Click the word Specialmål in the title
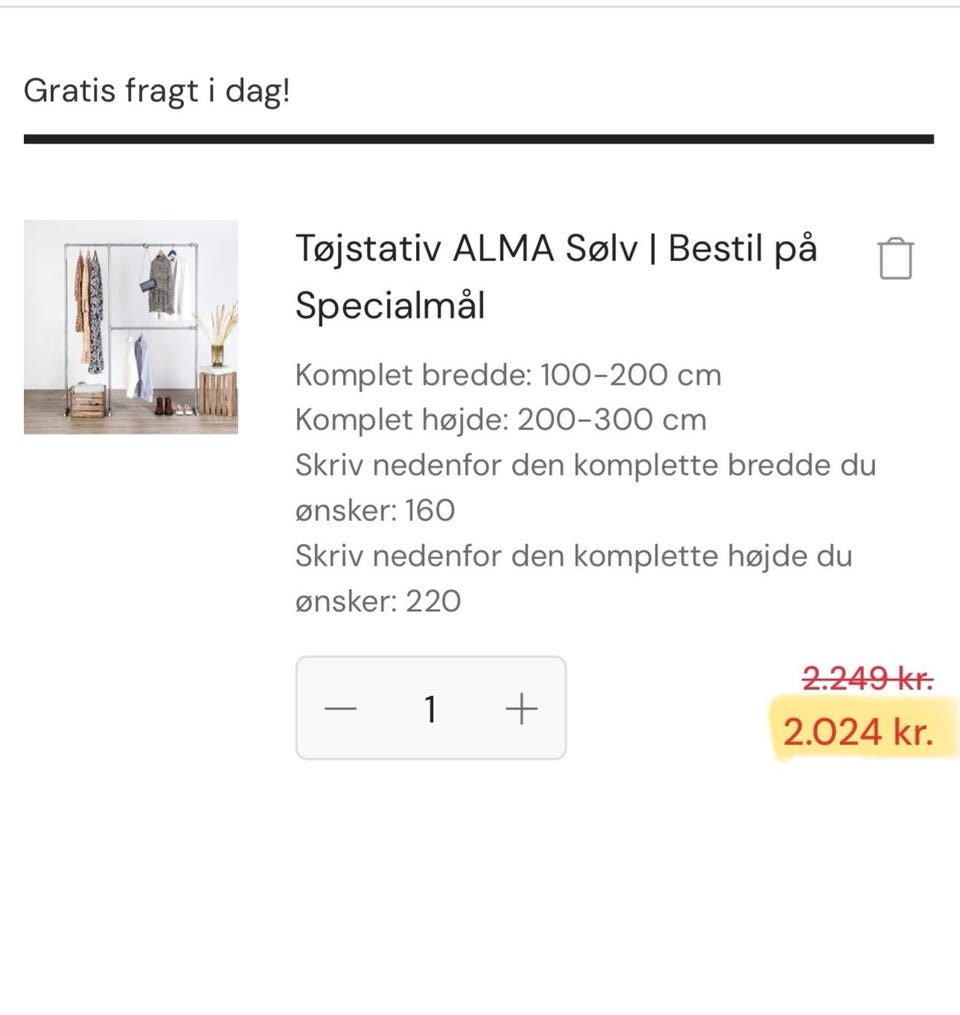 click(389, 306)
